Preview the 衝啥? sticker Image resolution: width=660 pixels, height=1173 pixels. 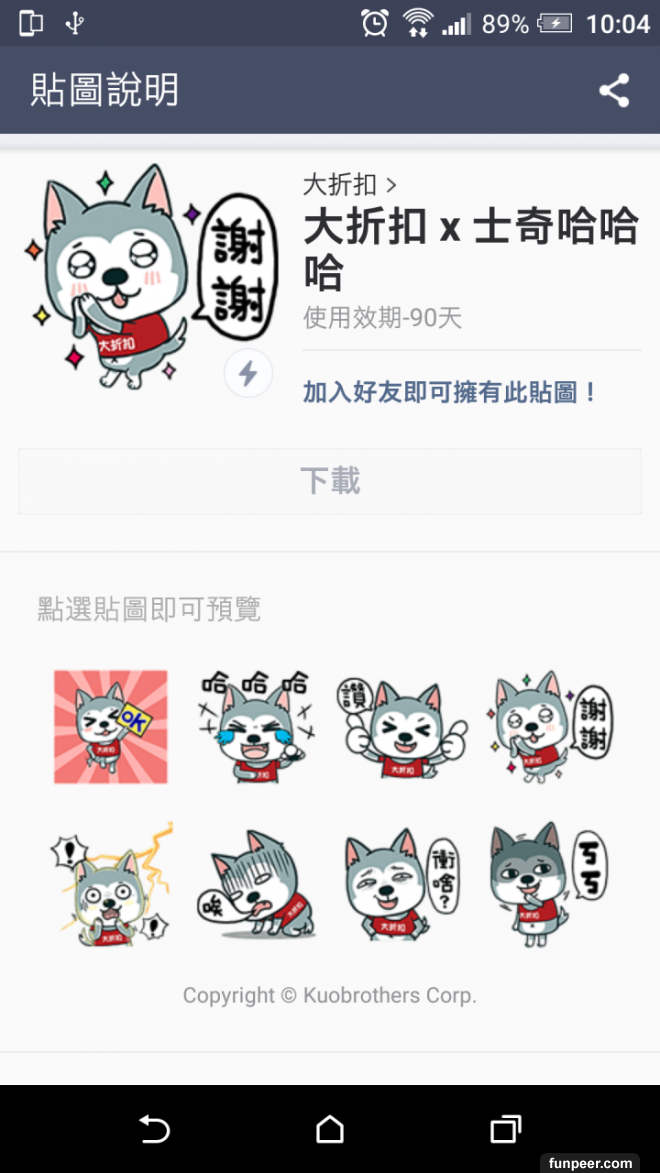(x=402, y=883)
